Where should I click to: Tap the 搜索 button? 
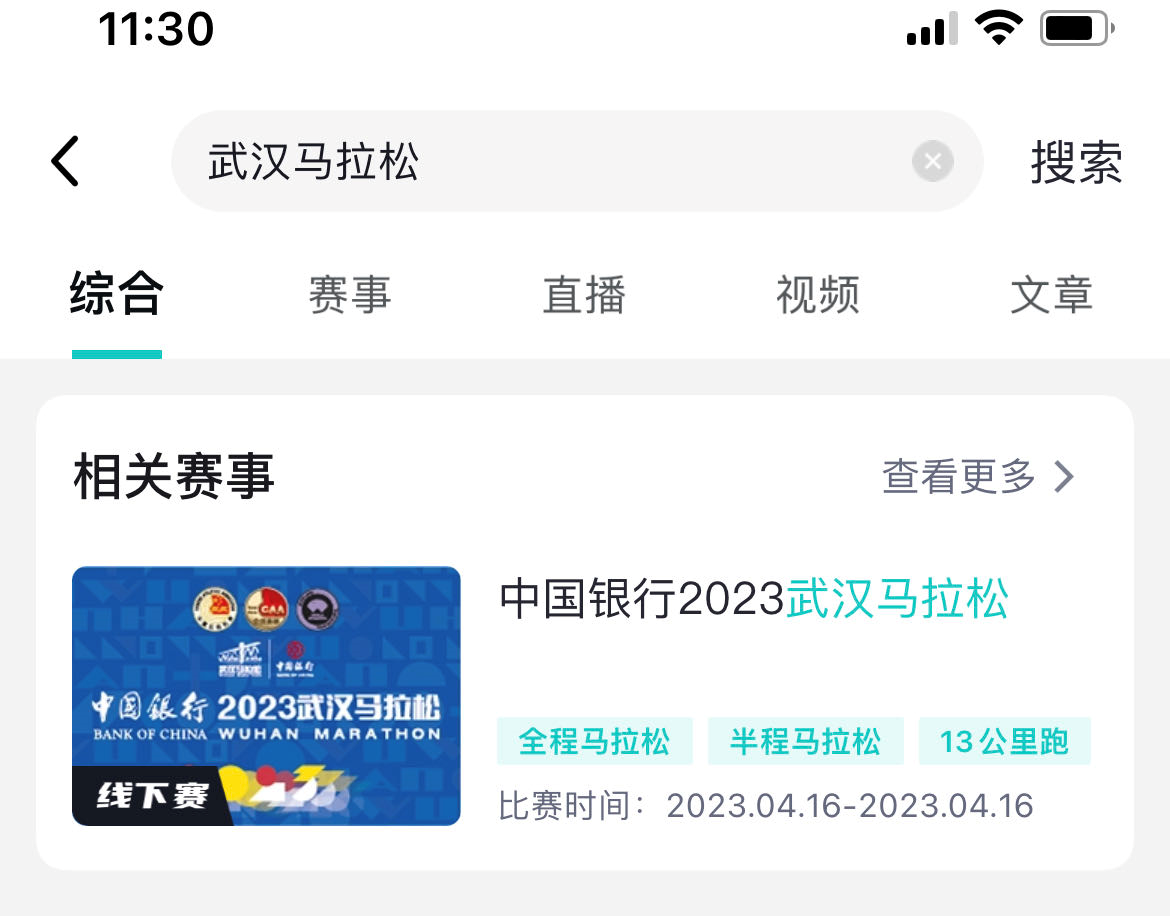pos(1076,162)
